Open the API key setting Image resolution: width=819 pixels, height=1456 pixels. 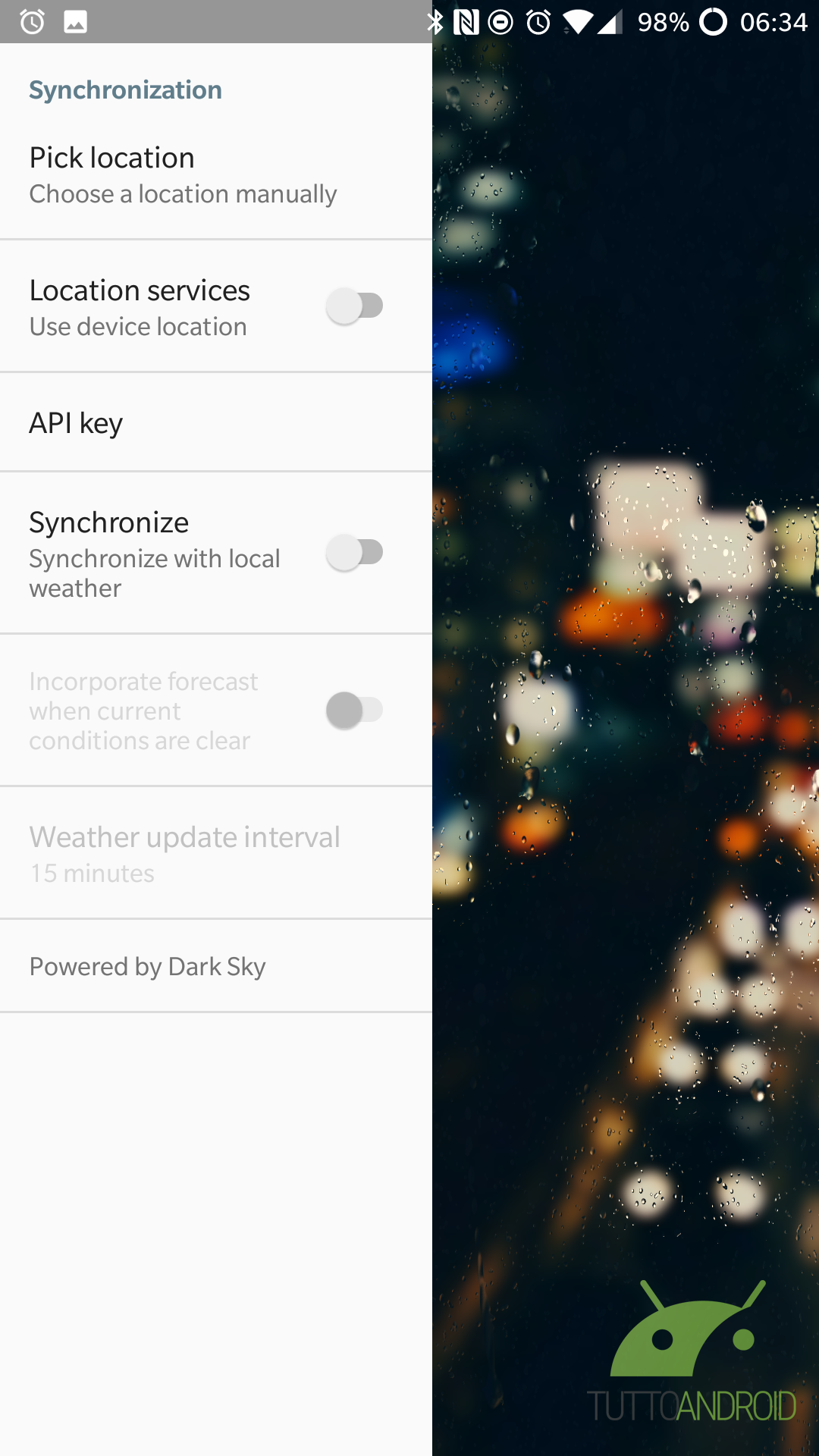click(x=216, y=422)
